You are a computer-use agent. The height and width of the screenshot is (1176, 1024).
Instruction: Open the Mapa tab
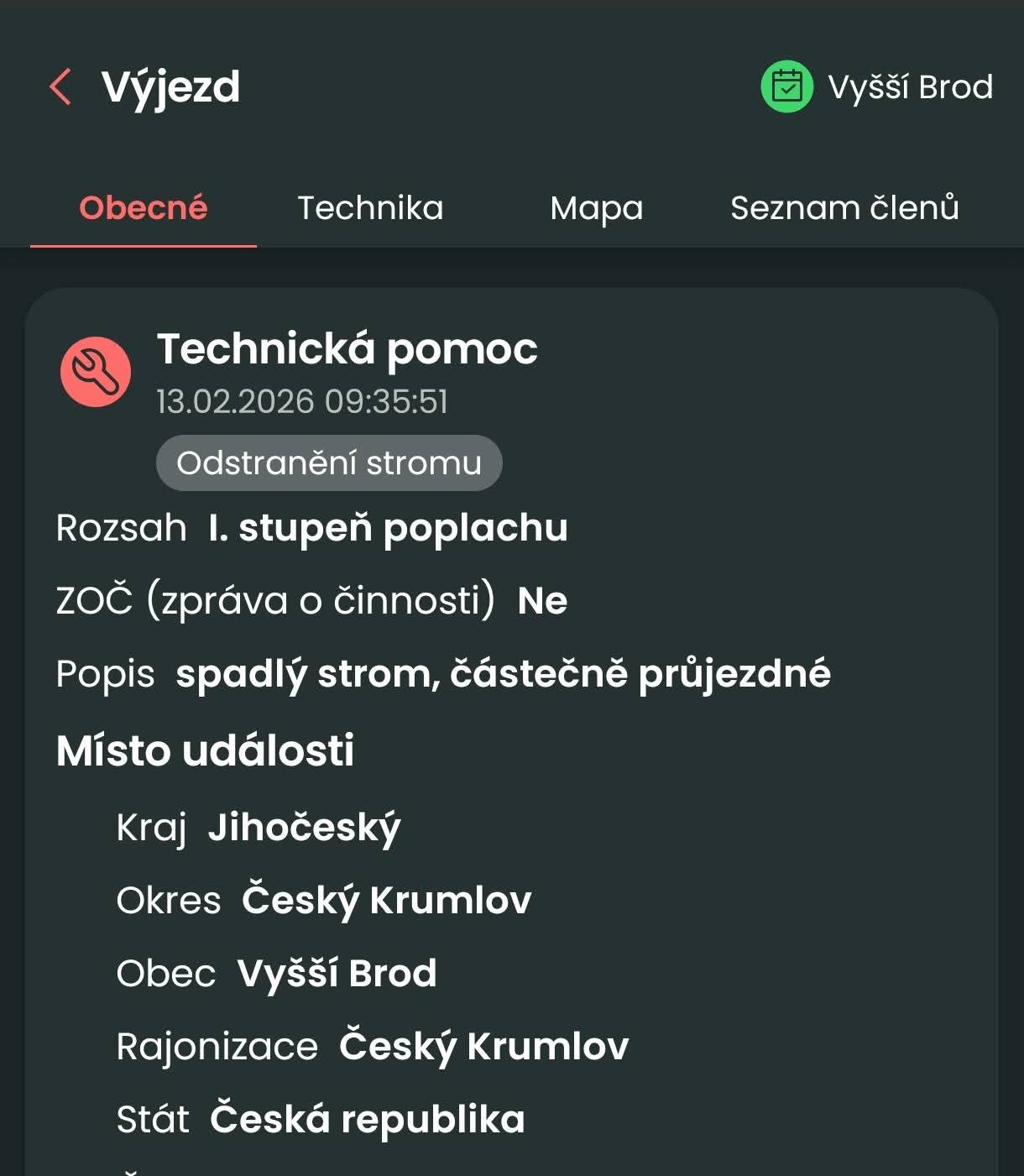(596, 208)
